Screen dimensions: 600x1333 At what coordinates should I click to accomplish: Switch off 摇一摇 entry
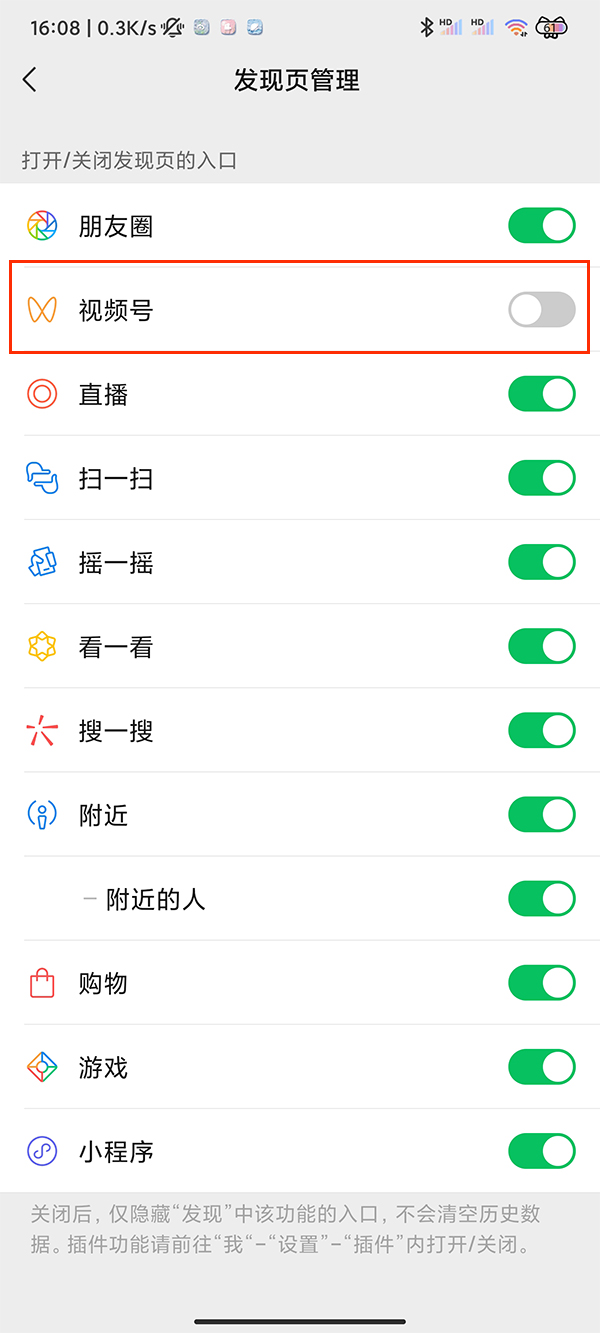[x=542, y=562]
